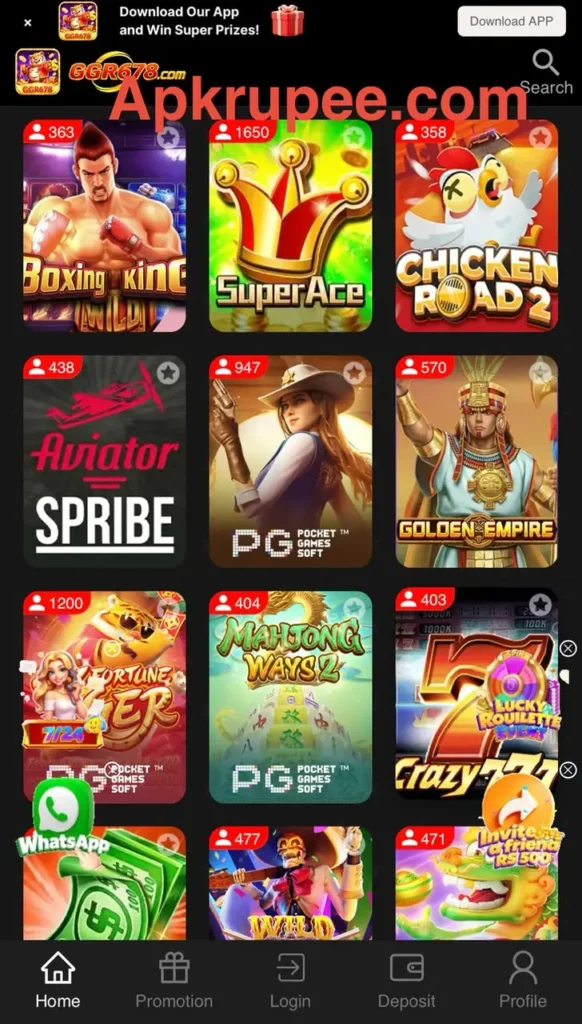The height and width of the screenshot is (1024, 582).
Task: Go to the Home tab
Action: [x=57, y=981]
